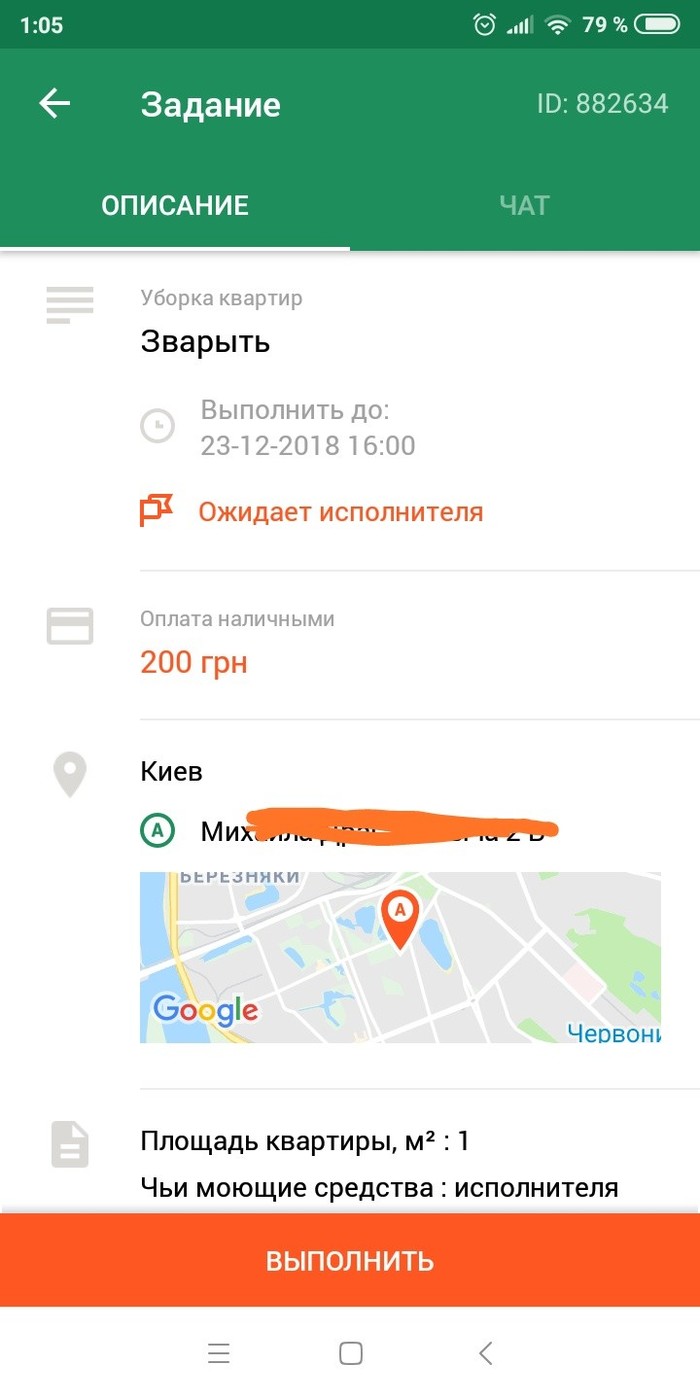
Task: Open the map preview of the Kyiv address
Action: pyautogui.click(x=400, y=957)
